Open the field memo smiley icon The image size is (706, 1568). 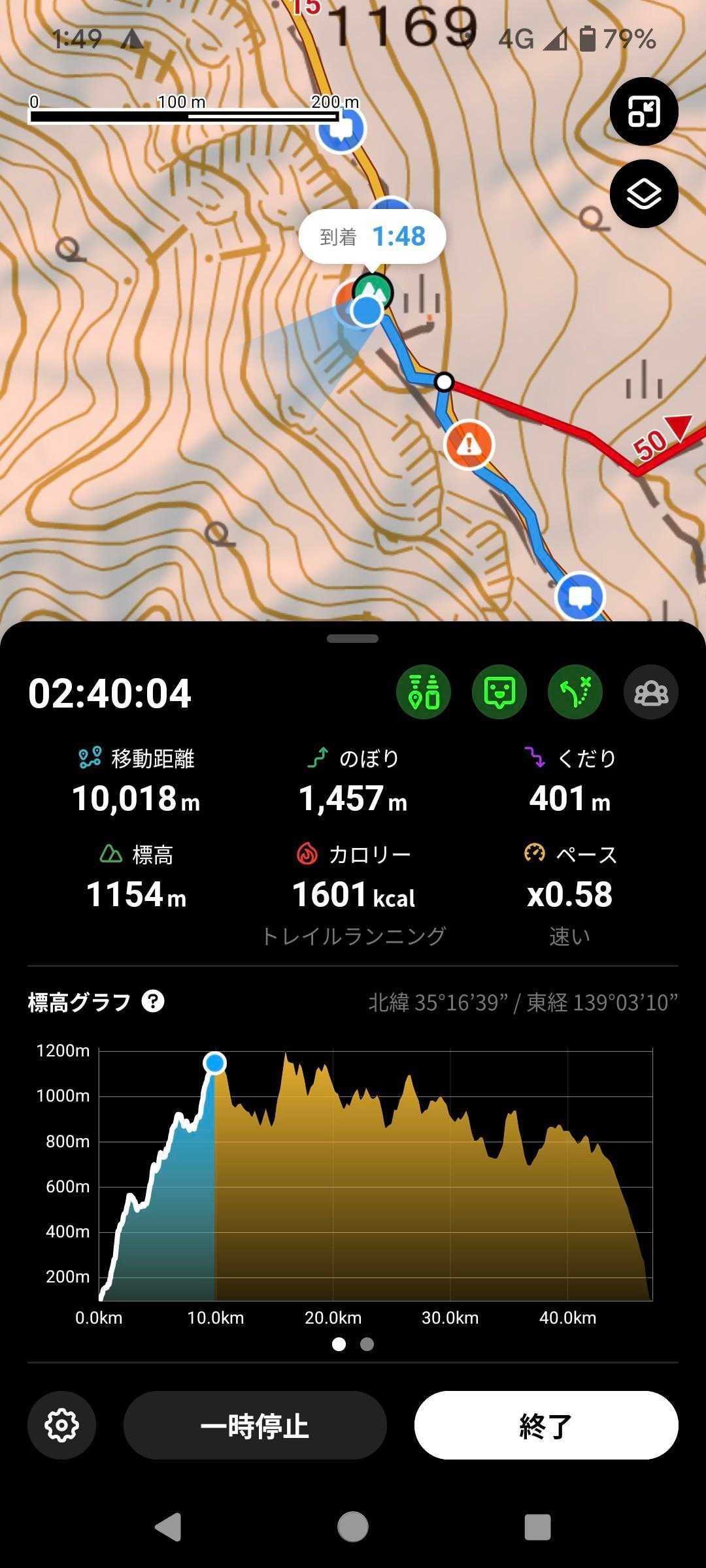tap(499, 692)
